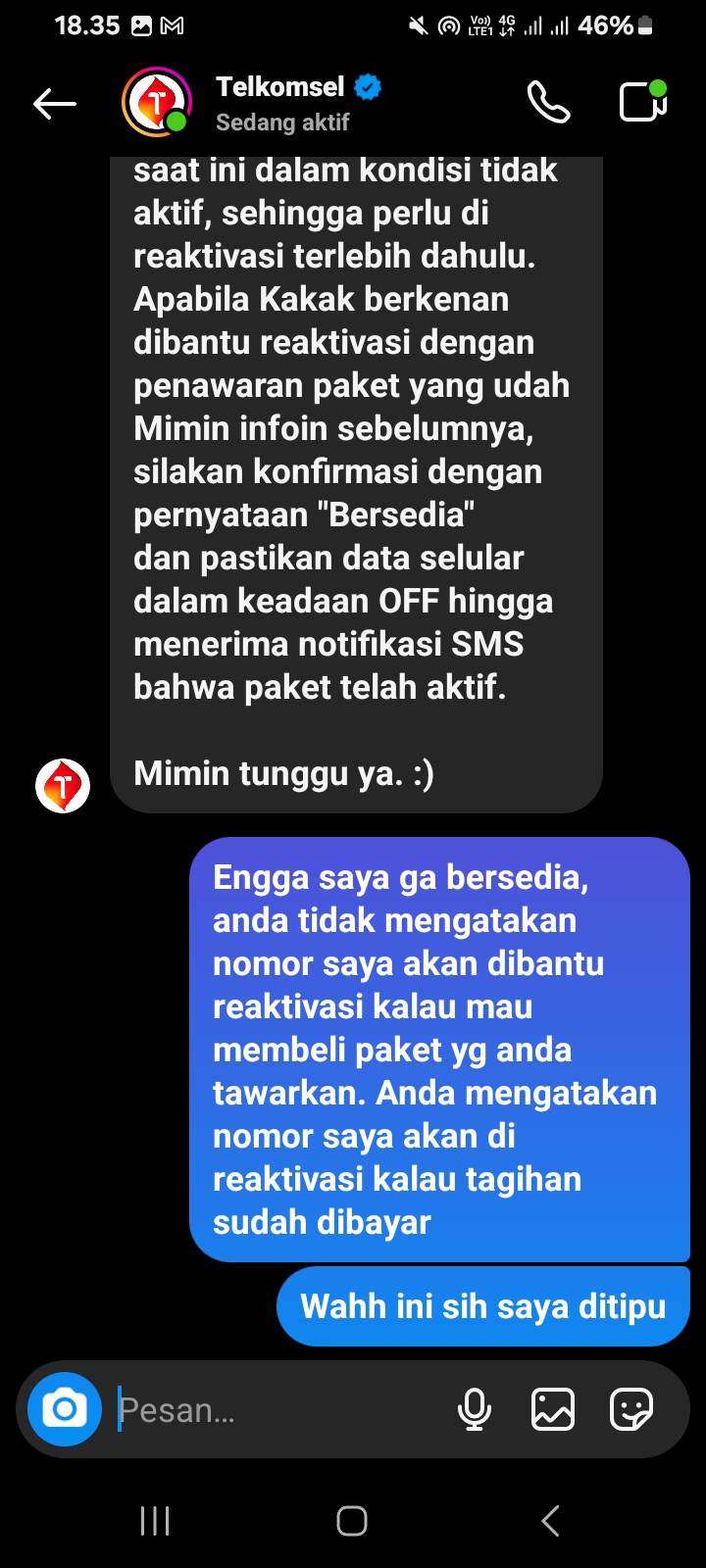Open the camera from the message bar
This screenshot has width=706, height=1568.
(65, 1409)
